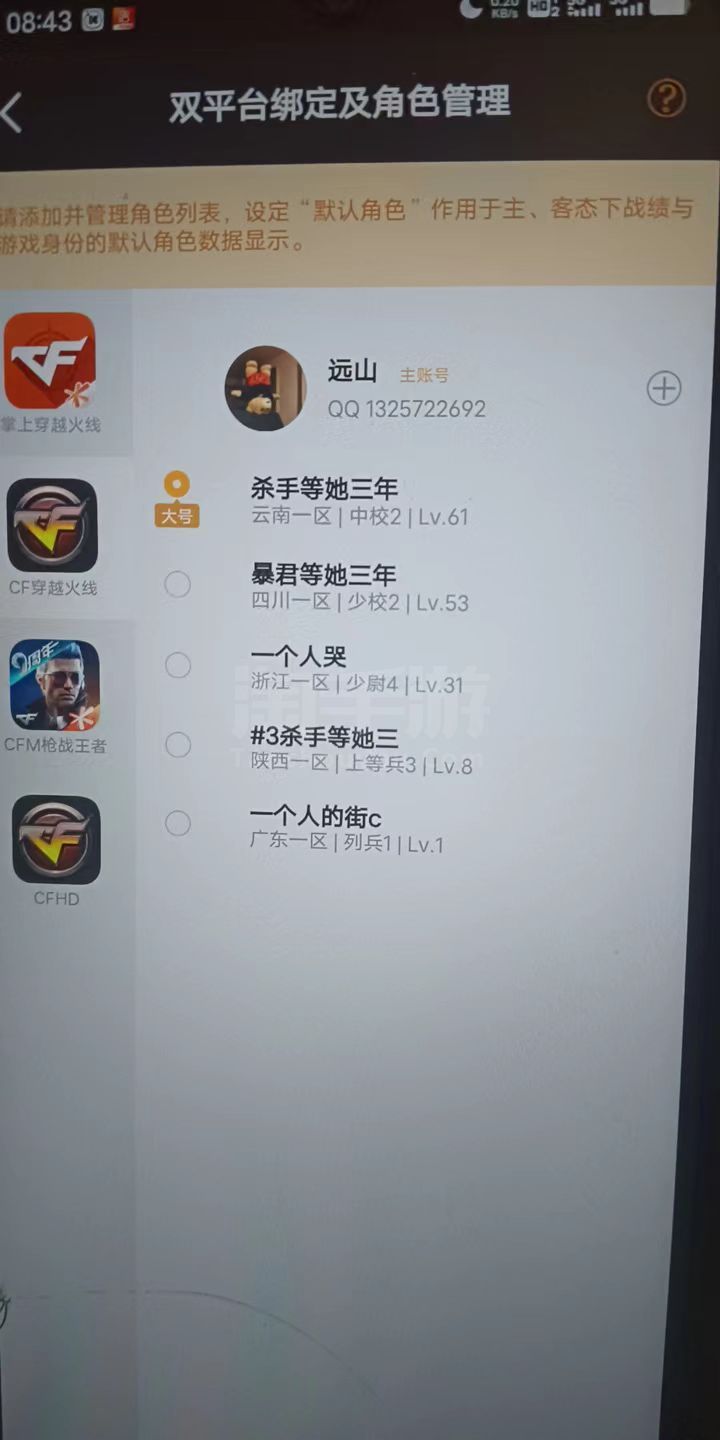Go back with the top-left arrow

click(x=11, y=112)
